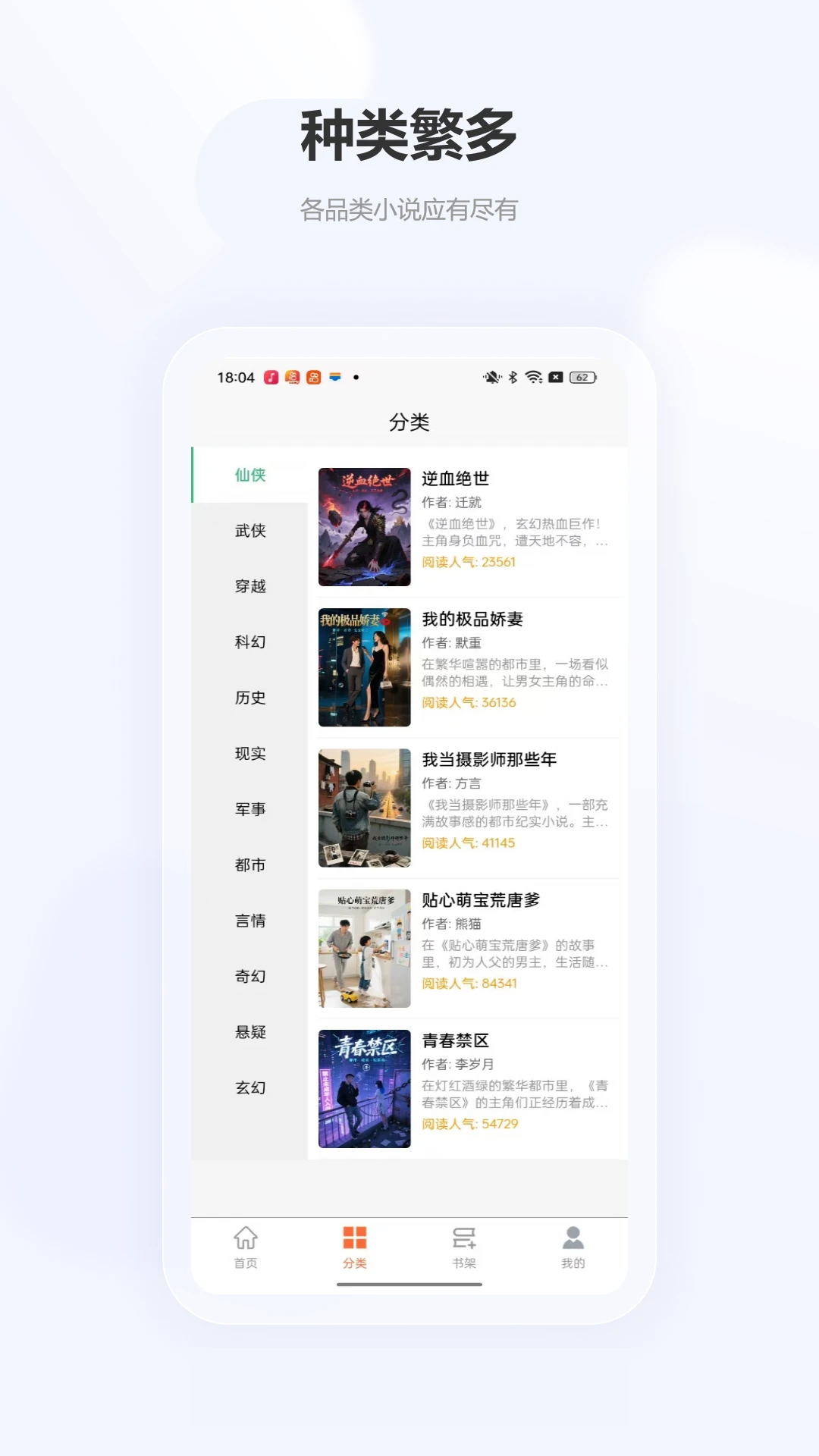
Task: Tap the 贴心萌宝荒唐爹 cover image
Action: [x=364, y=947]
